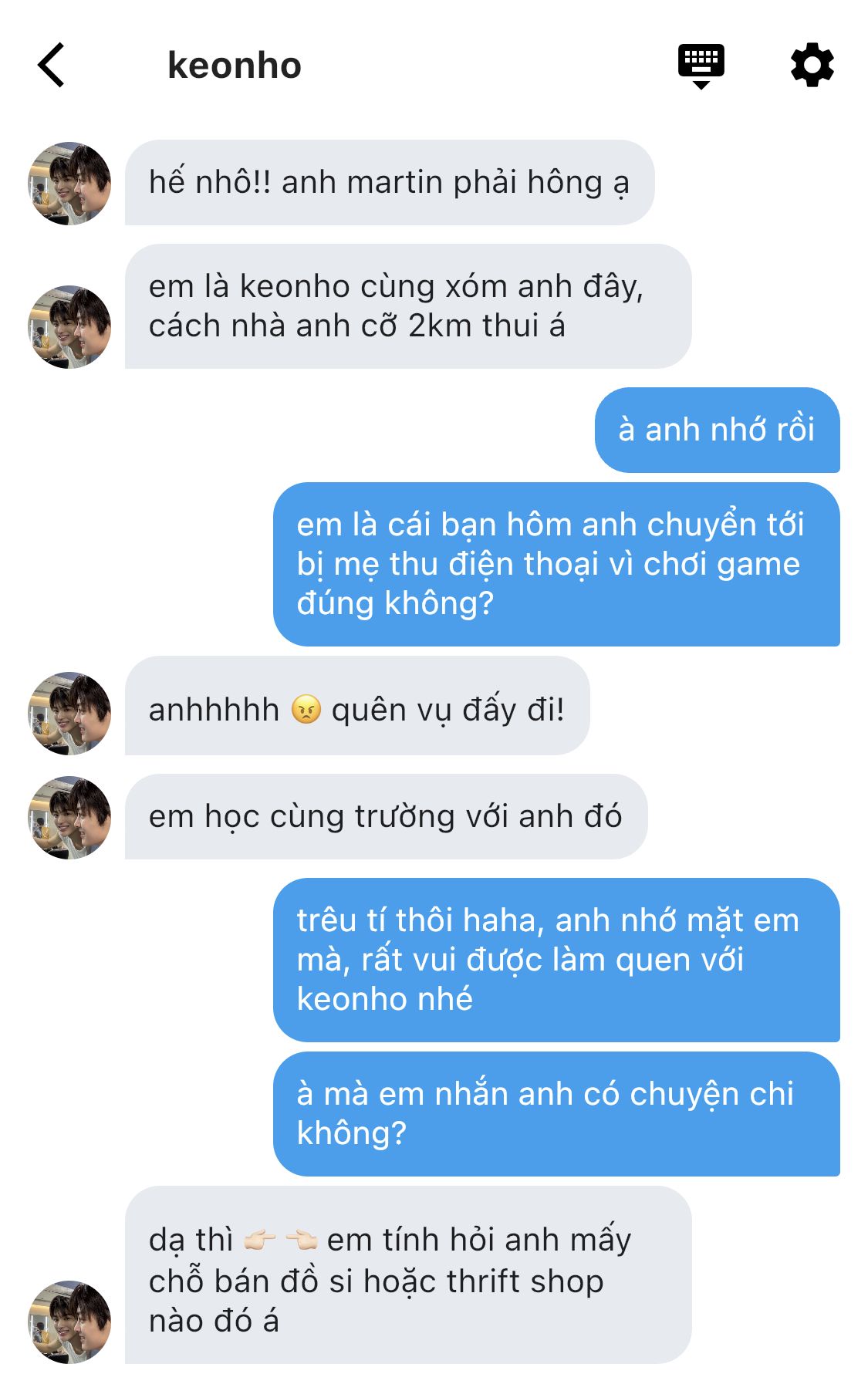
Task: Go back from keonho chat
Action: [51, 66]
